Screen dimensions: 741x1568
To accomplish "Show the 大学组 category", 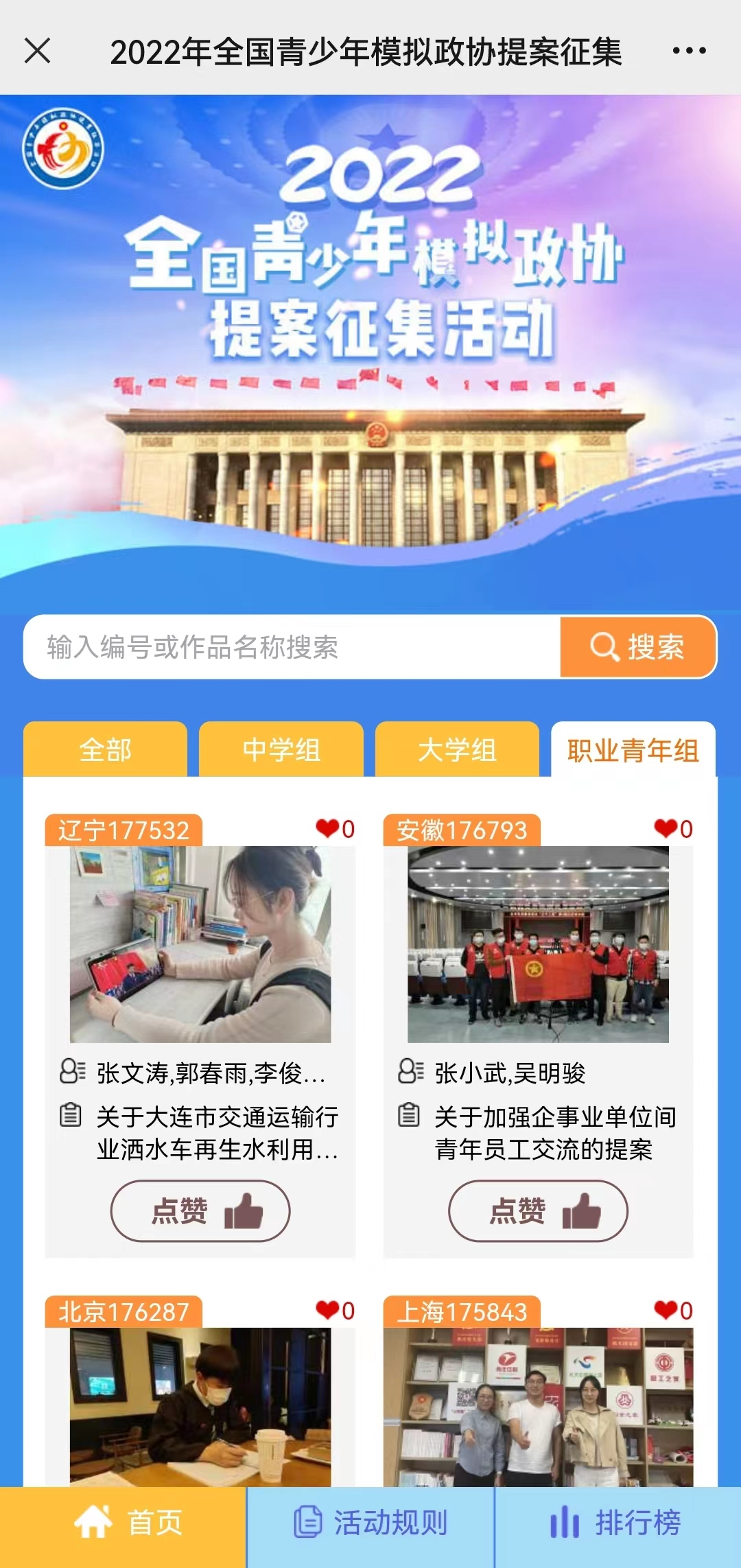I will 457,749.
